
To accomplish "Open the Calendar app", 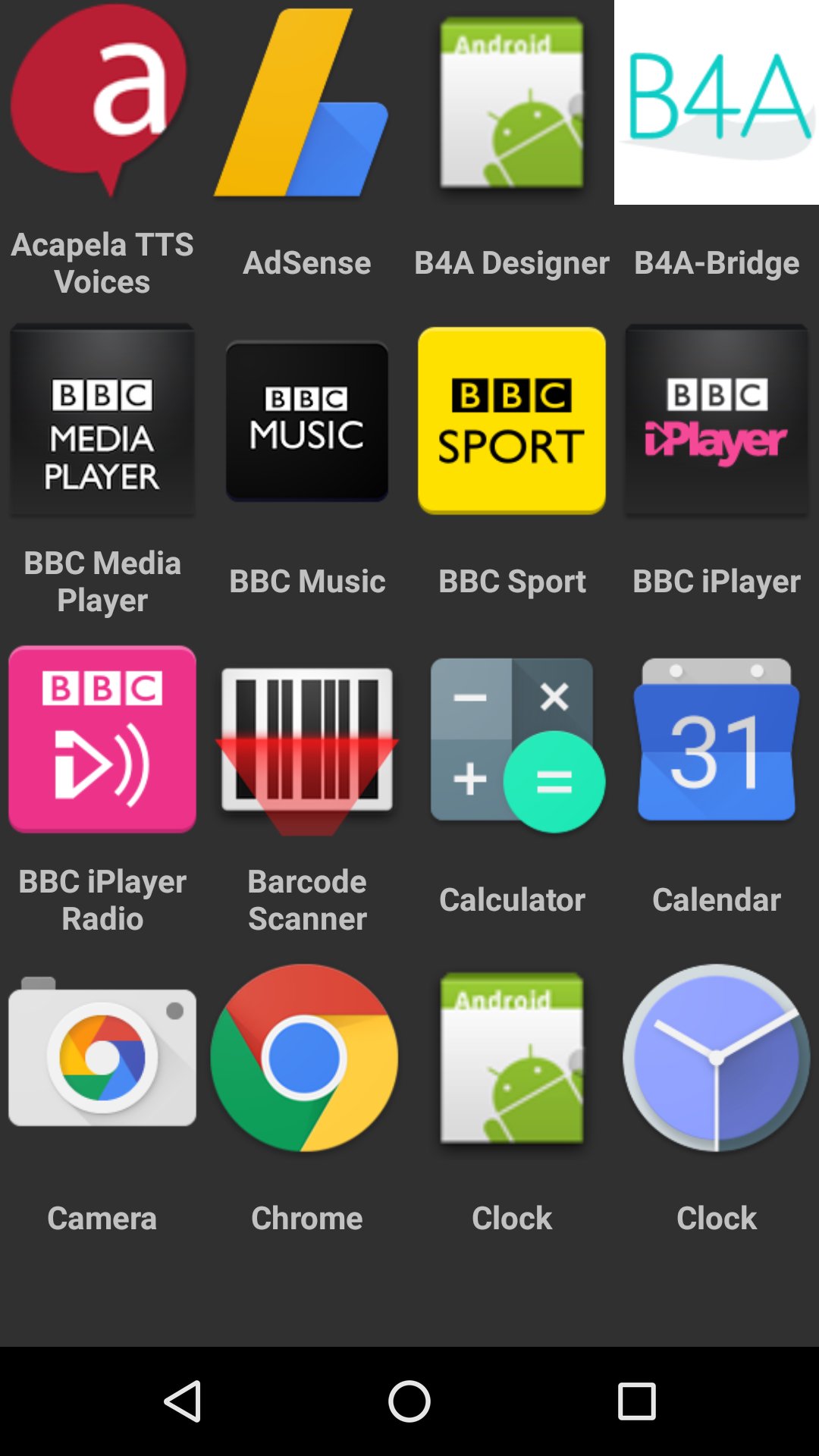I will [x=717, y=741].
